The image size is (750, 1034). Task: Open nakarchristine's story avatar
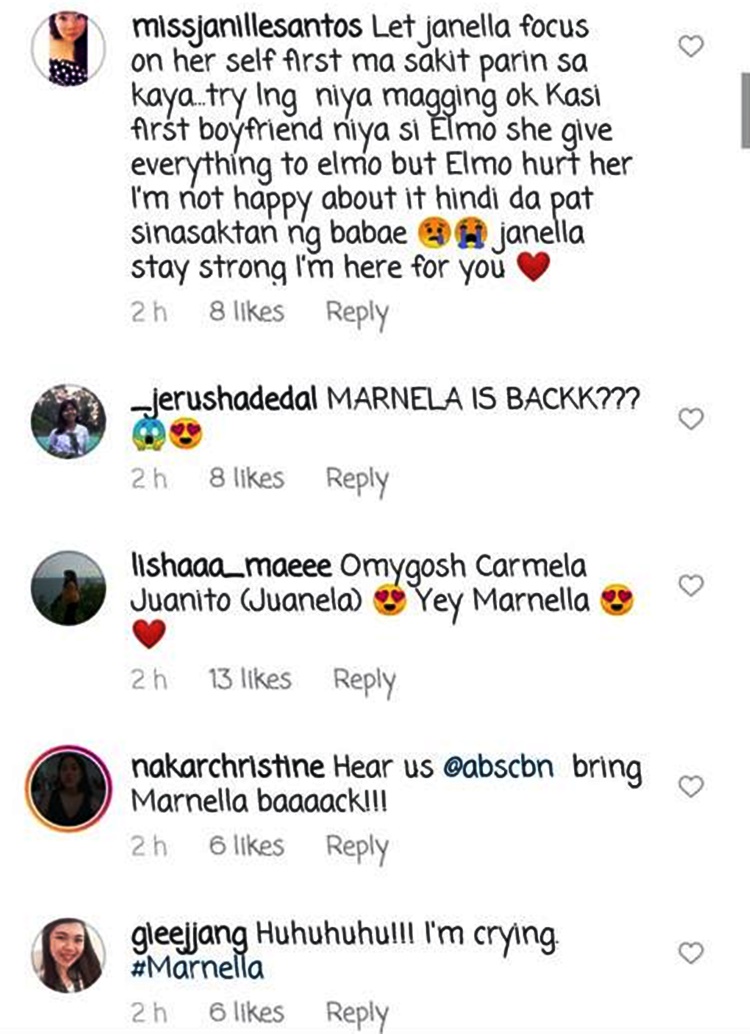pos(69,787)
